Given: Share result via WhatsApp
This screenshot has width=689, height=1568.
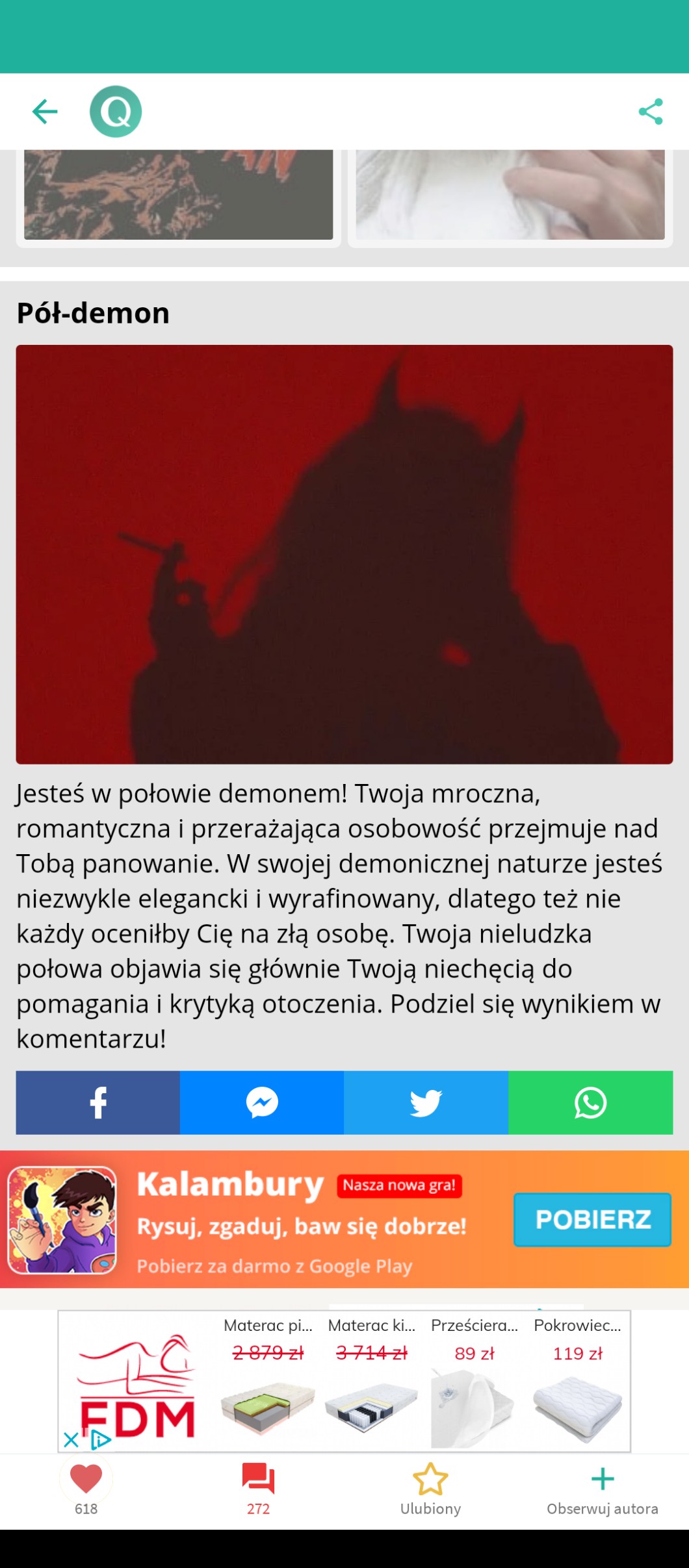Looking at the screenshot, I should pyautogui.click(x=590, y=1102).
